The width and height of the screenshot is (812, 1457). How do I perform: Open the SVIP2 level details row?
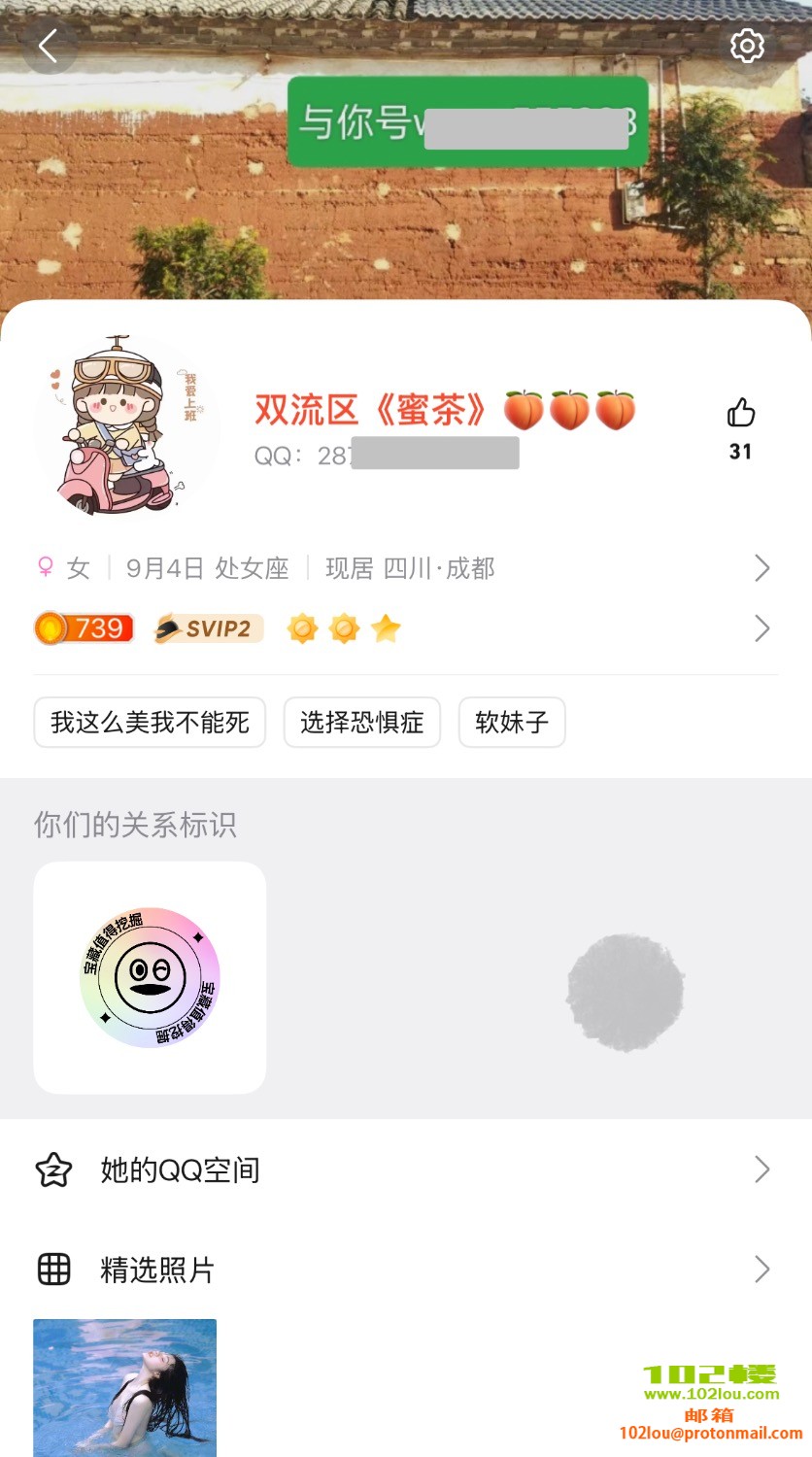point(406,628)
